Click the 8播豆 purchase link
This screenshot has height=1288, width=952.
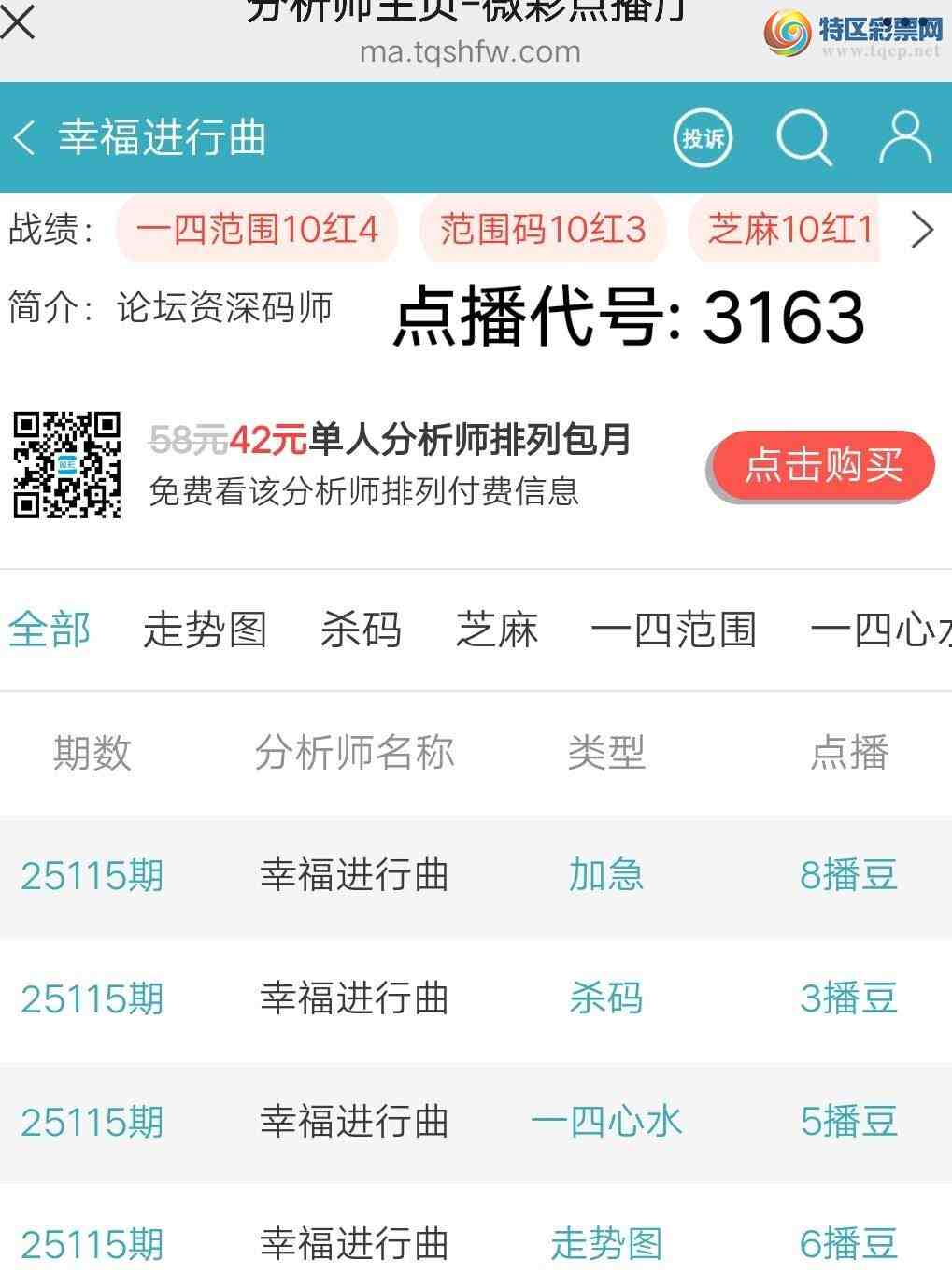848,874
